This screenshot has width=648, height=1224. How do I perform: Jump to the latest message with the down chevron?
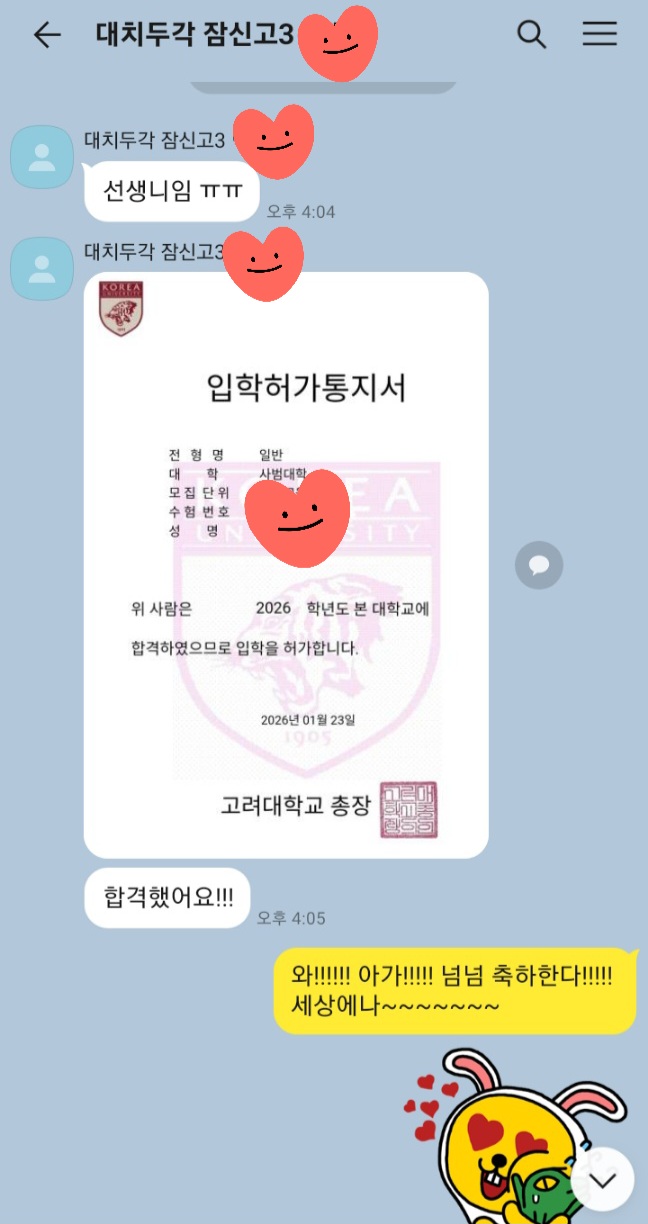point(602,1180)
